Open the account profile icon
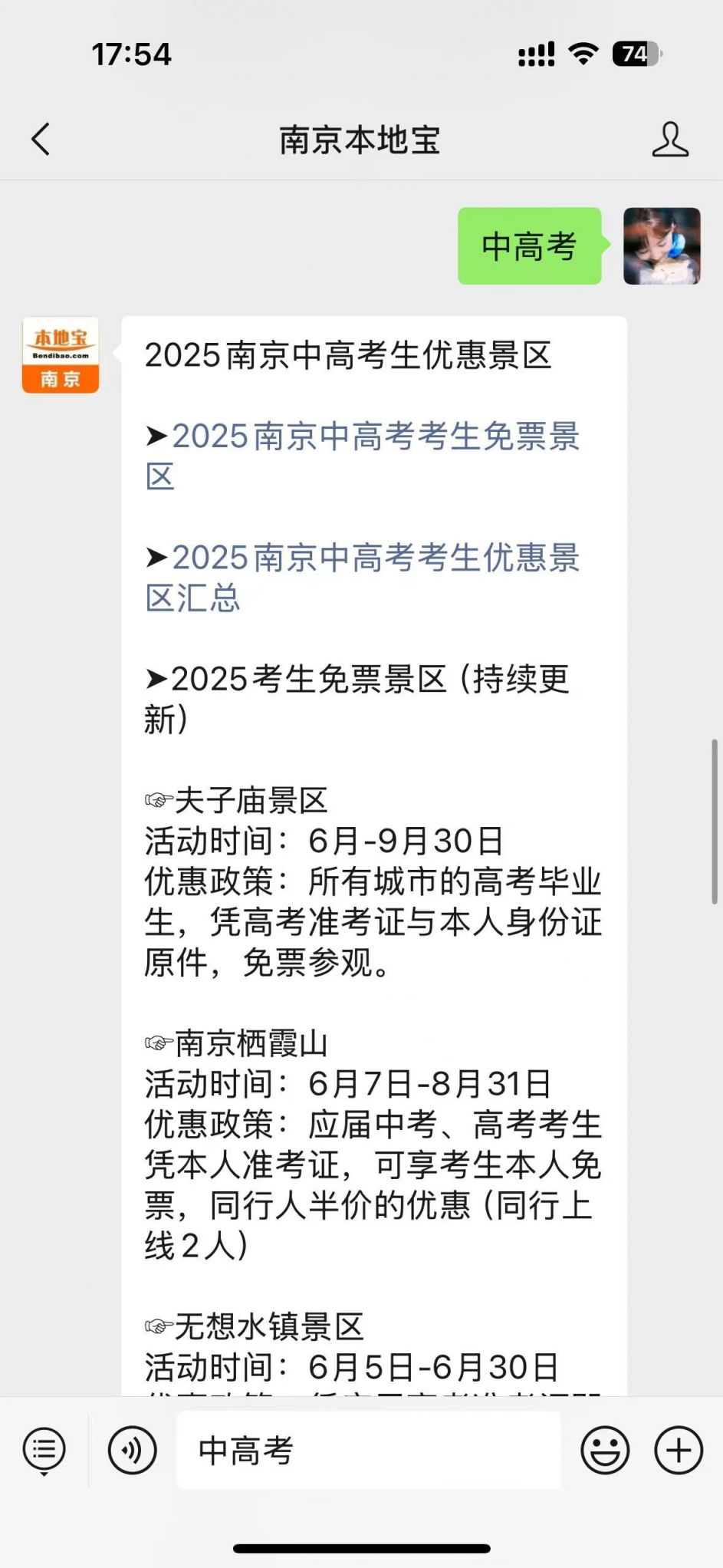Screen dimensions: 723x1568 669,140
